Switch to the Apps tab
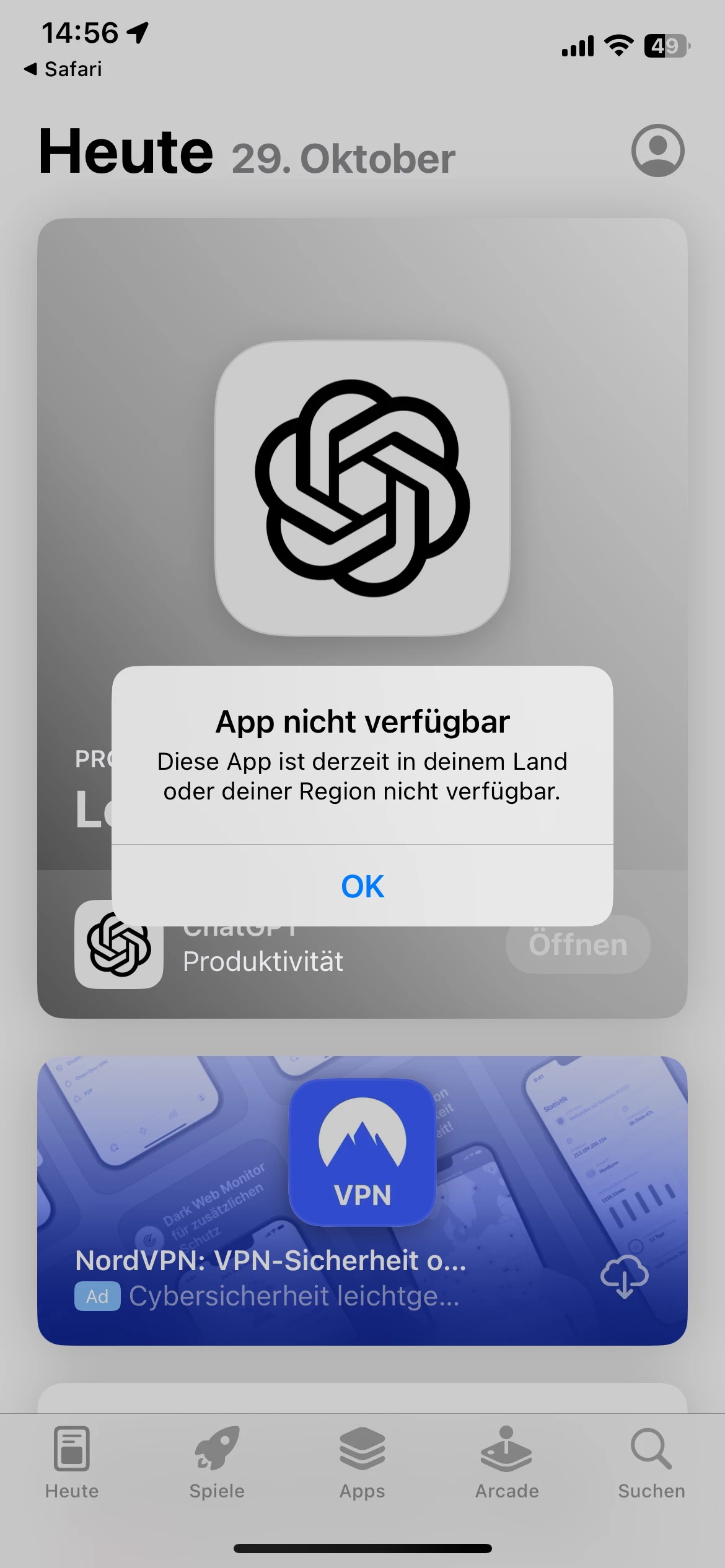This screenshot has width=725, height=1568. coord(362,1463)
